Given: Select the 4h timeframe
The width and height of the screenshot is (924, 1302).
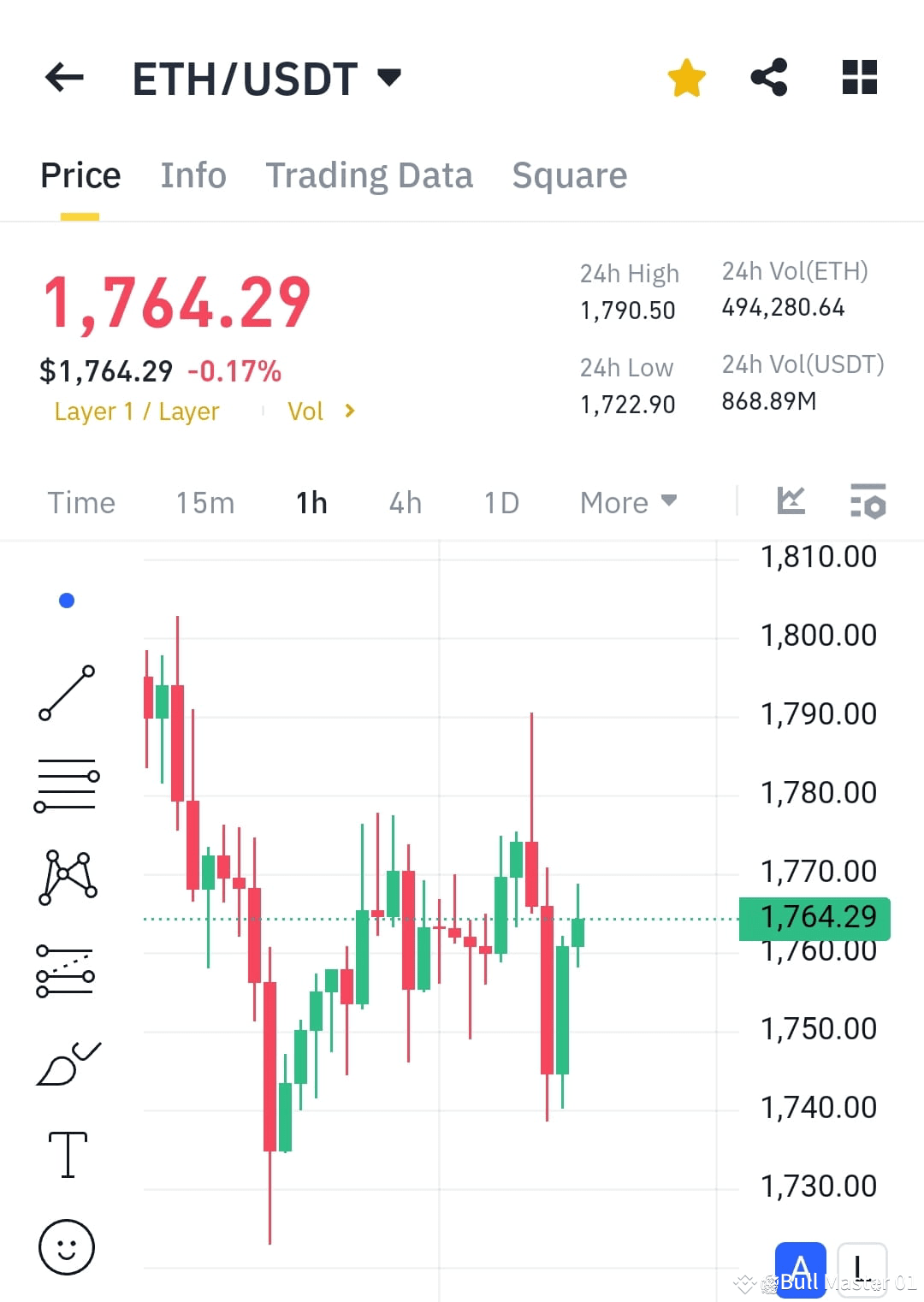Looking at the screenshot, I should click(x=405, y=502).
